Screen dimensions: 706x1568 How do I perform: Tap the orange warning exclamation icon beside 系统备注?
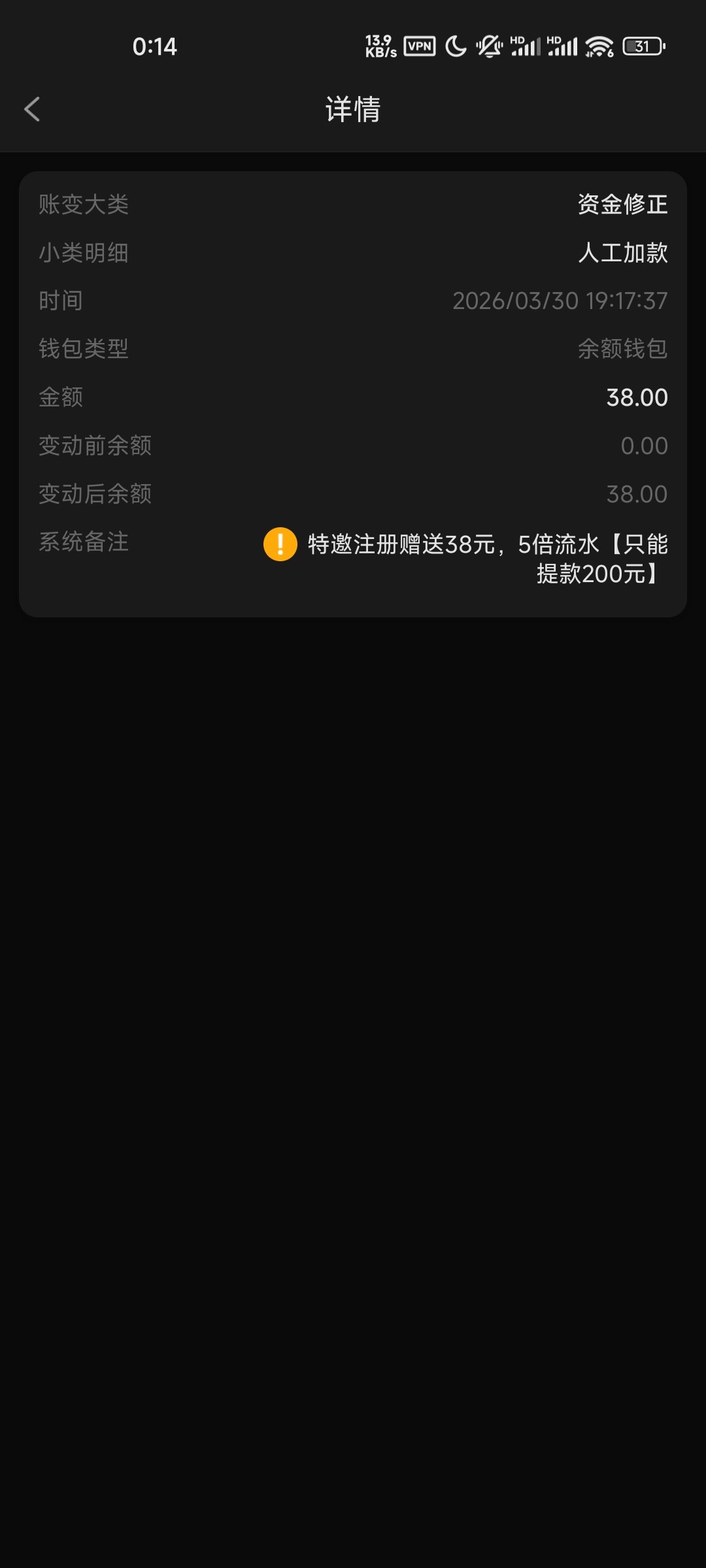[279, 544]
